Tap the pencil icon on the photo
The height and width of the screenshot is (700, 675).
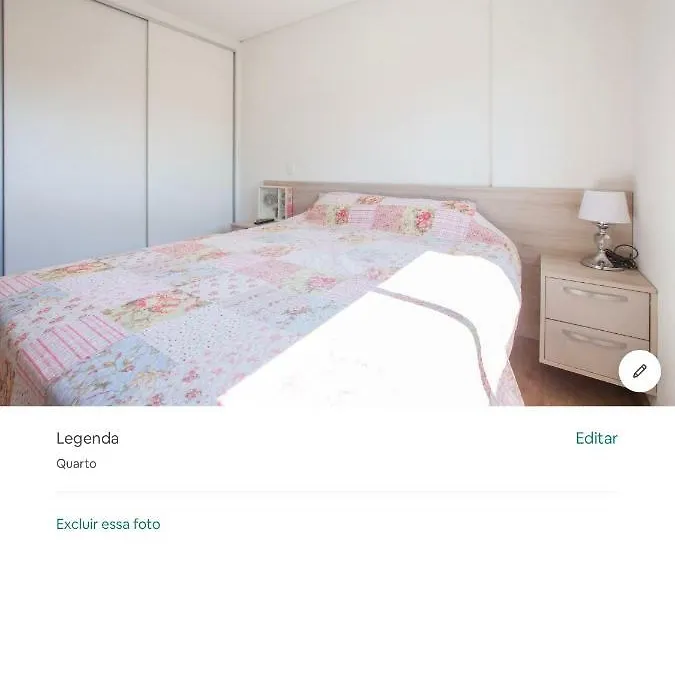pos(639,371)
